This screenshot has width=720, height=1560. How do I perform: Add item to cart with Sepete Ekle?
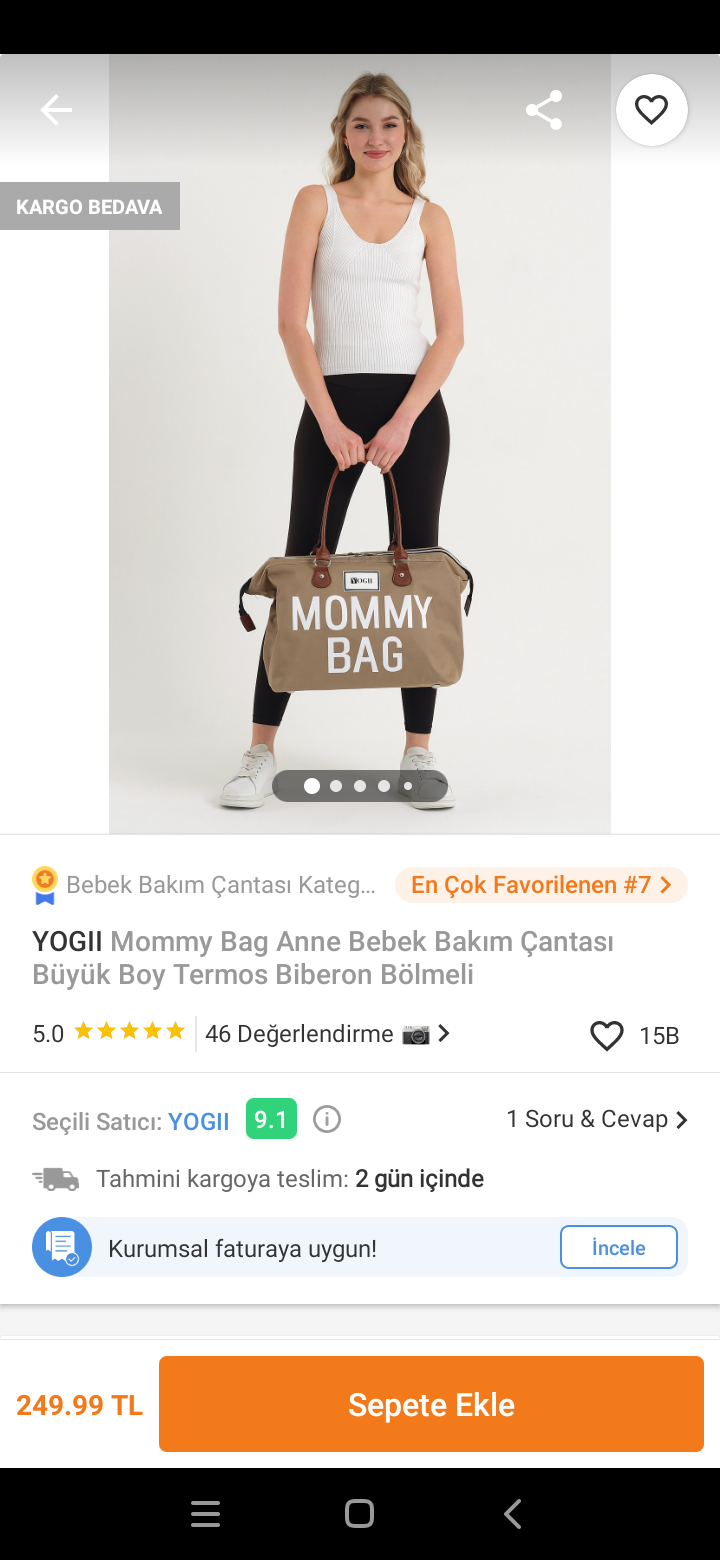(x=431, y=1404)
